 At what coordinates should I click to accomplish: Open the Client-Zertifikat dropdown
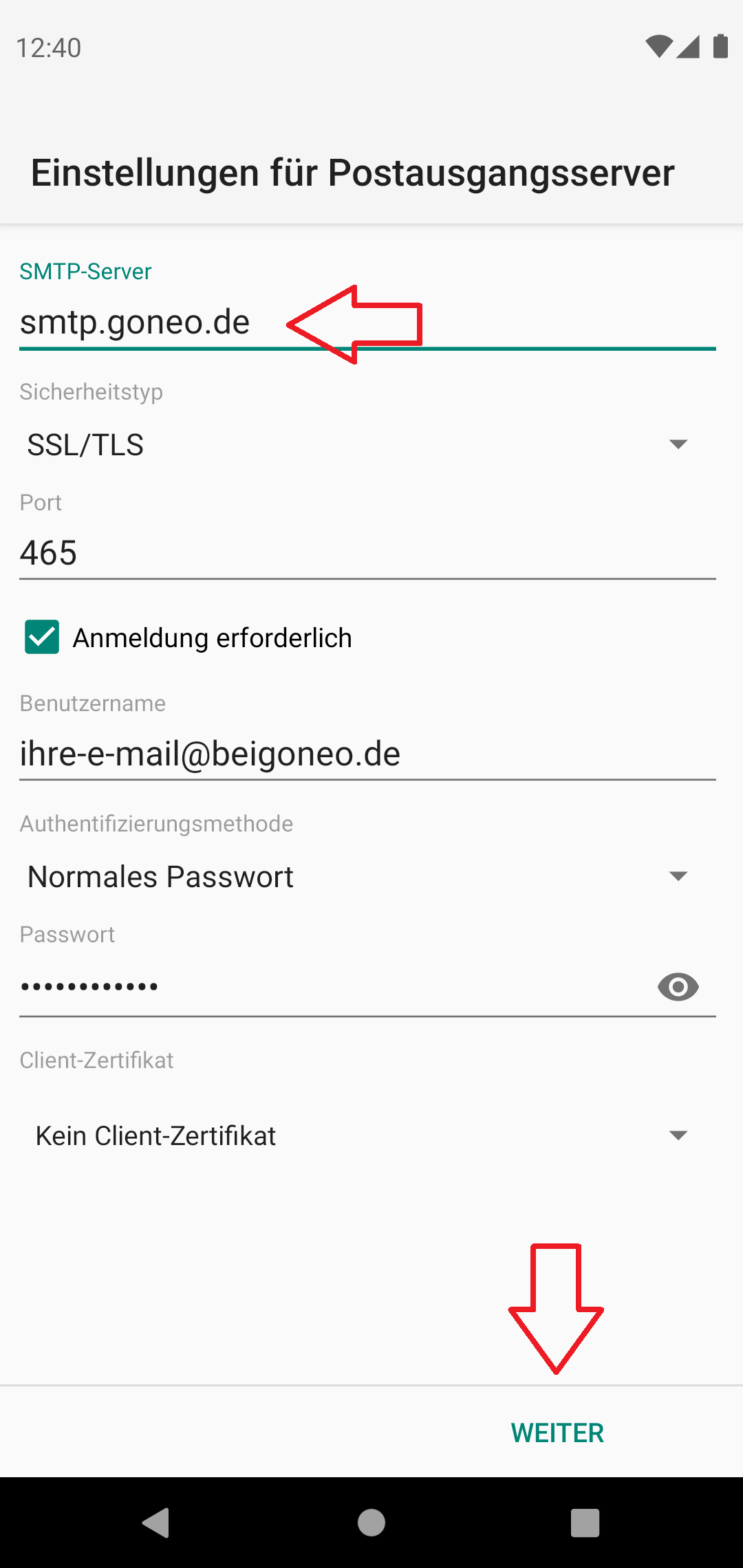click(358, 1135)
